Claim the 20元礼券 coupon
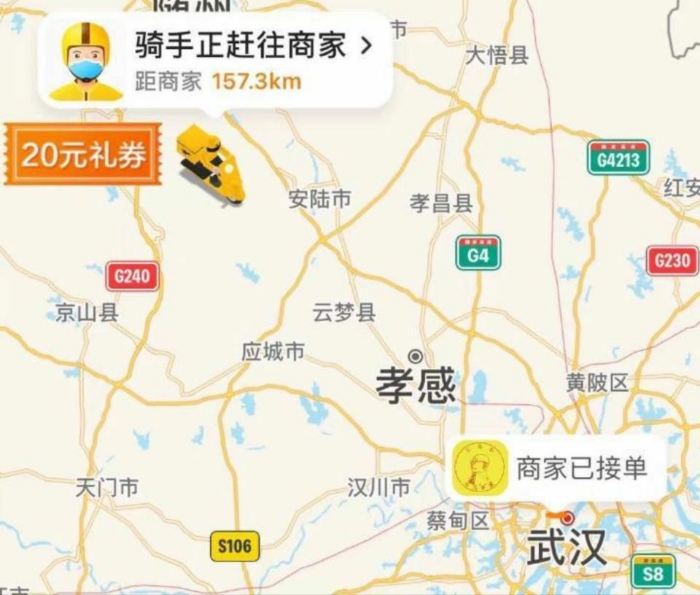Image resolution: width=700 pixels, height=595 pixels. pyautogui.click(x=83, y=155)
